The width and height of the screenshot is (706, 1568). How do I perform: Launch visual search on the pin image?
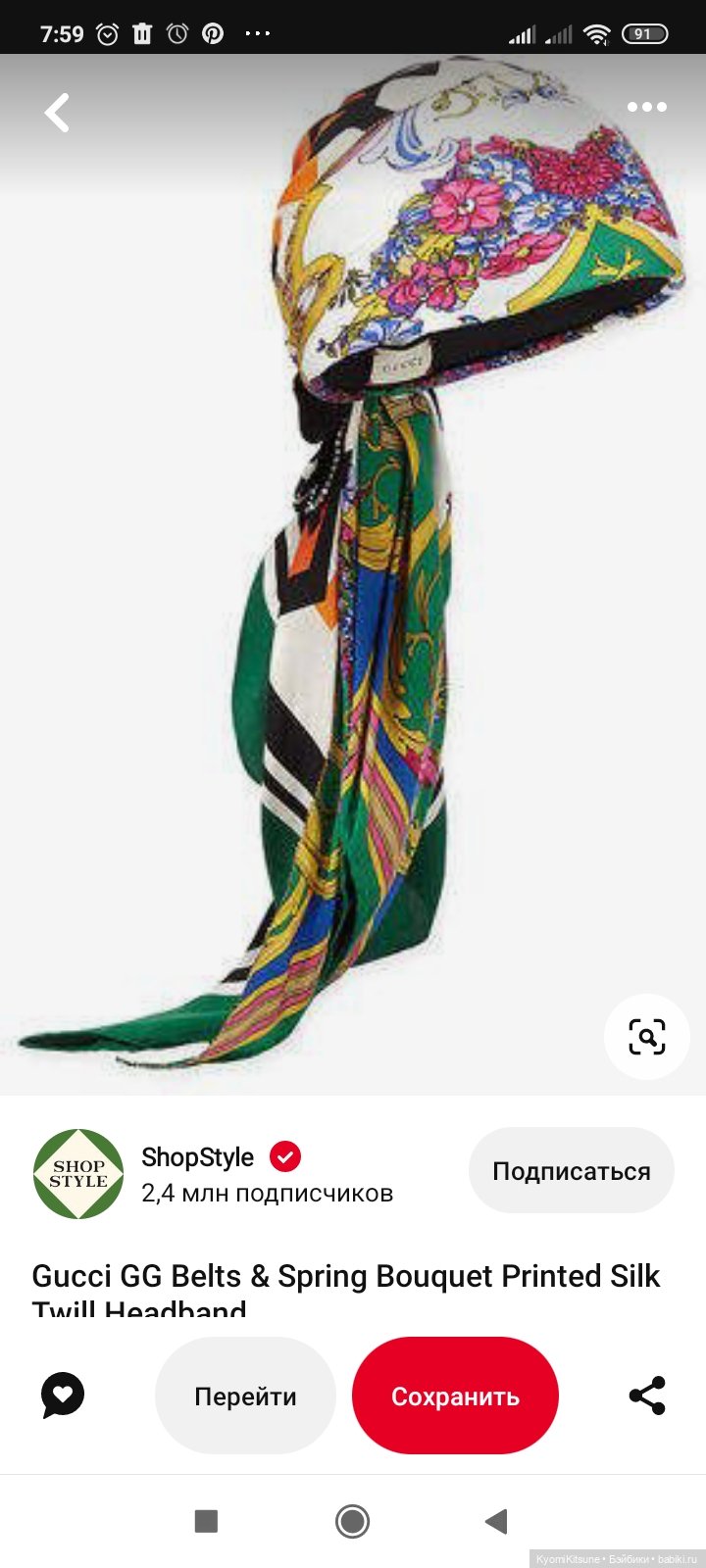pos(646,1037)
